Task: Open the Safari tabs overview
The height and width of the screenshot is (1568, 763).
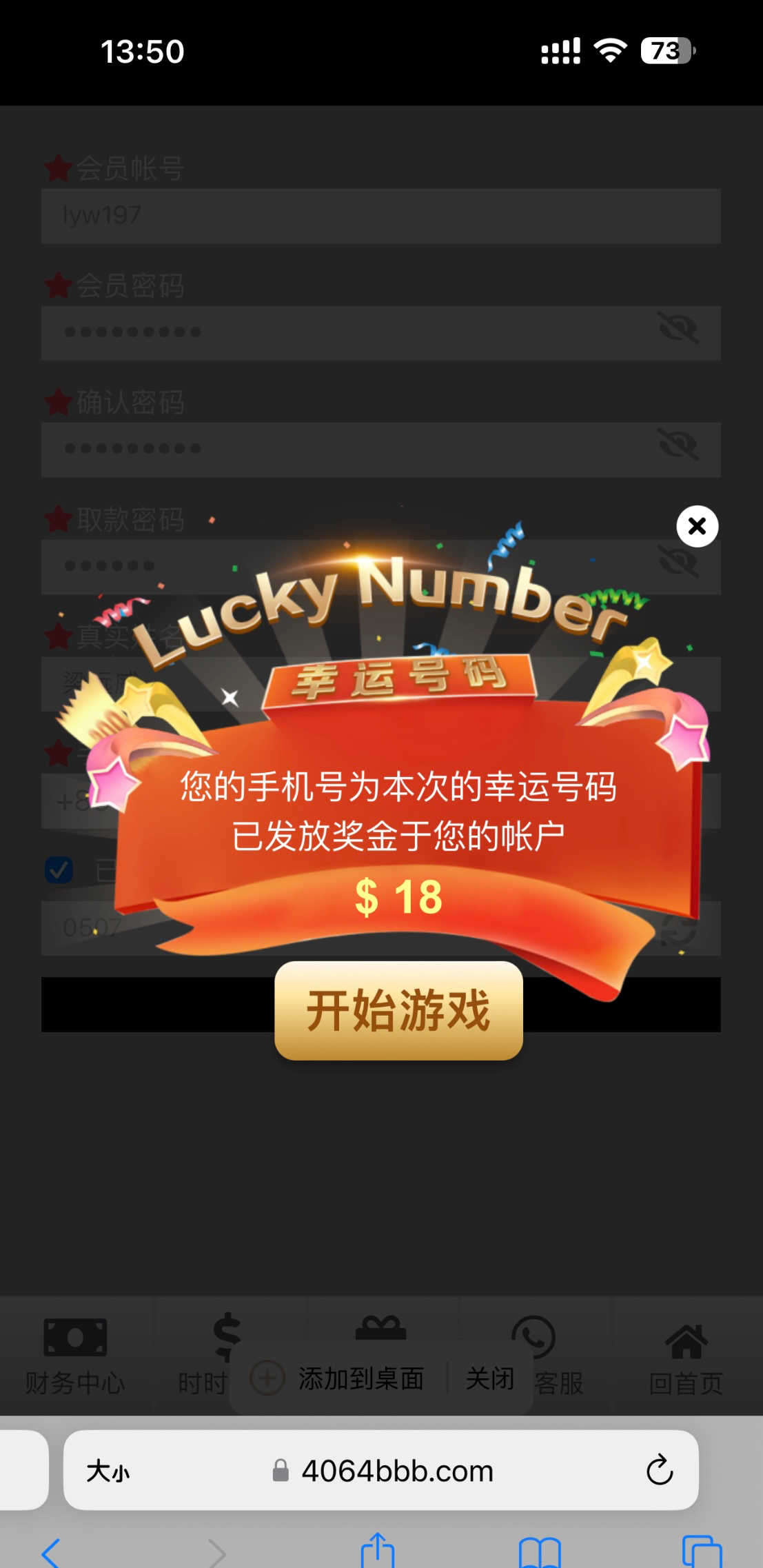Action: tap(701, 1553)
